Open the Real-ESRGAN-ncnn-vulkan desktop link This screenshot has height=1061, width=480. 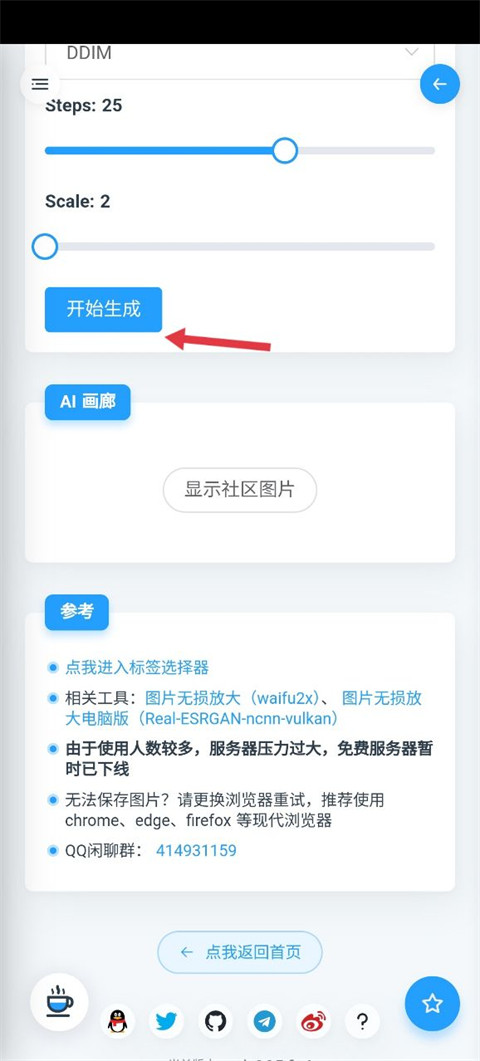(244, 708)
